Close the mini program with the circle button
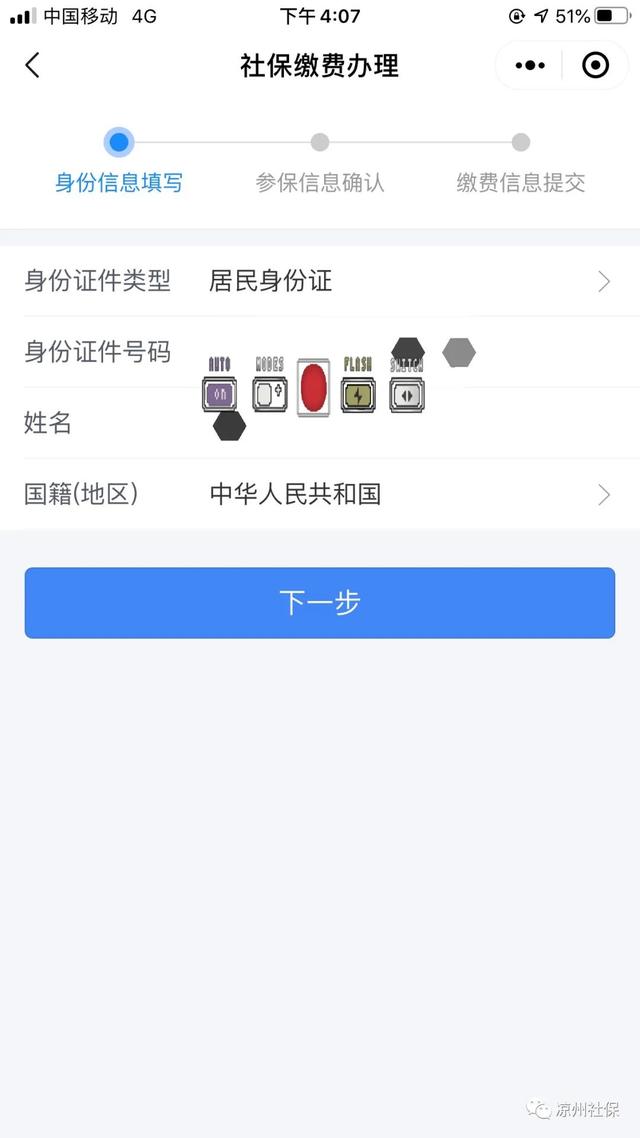Viewport: 640px width, 1138px height. click(x=595, y=66)
